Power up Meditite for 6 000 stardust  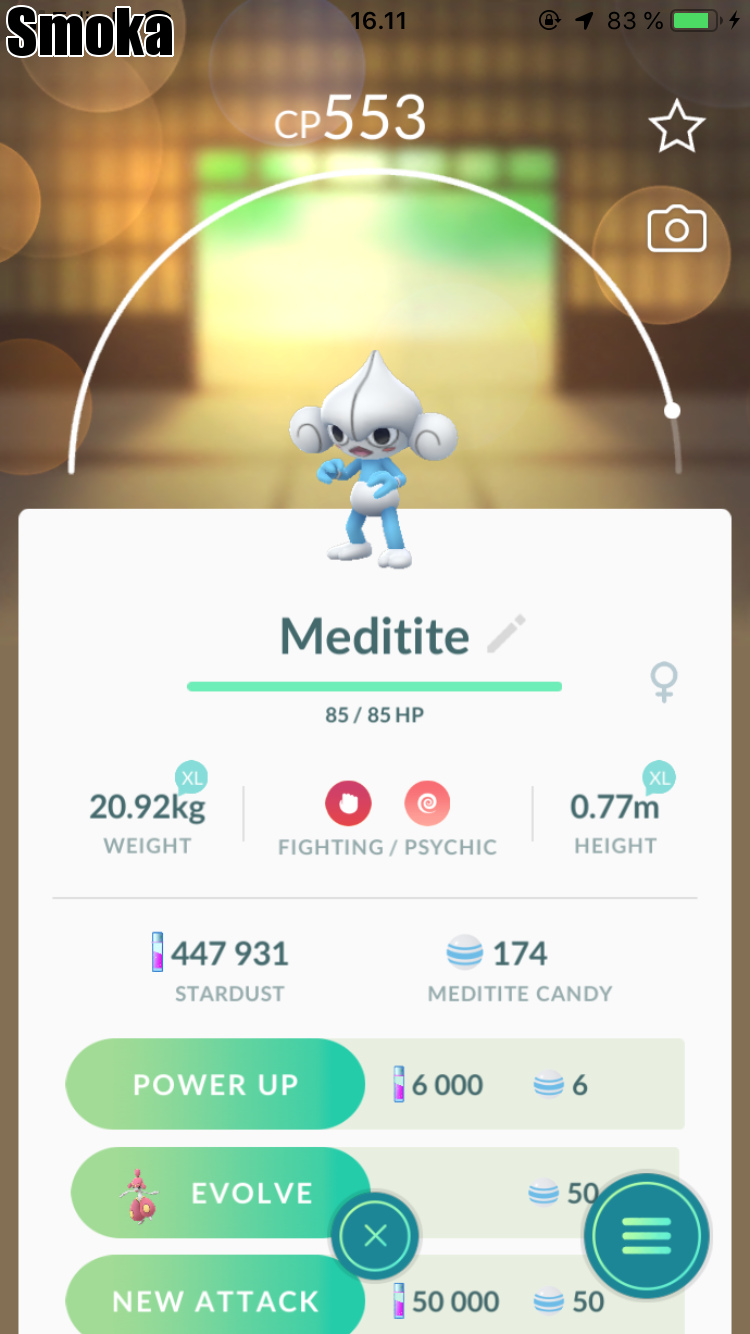[x=216, y=1085]
